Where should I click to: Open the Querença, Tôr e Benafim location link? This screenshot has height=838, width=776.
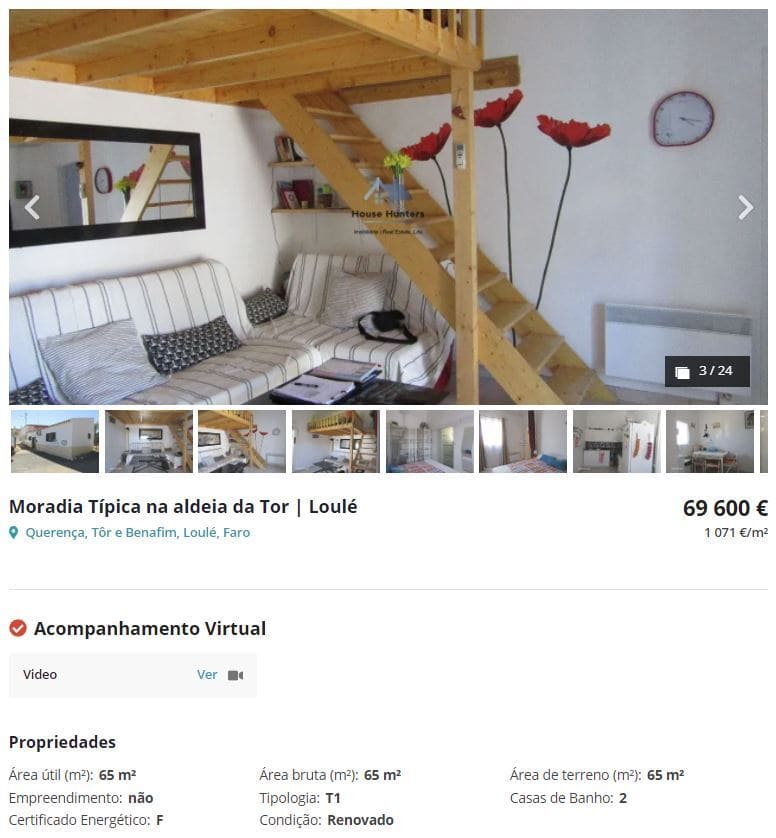click(138, 533)
